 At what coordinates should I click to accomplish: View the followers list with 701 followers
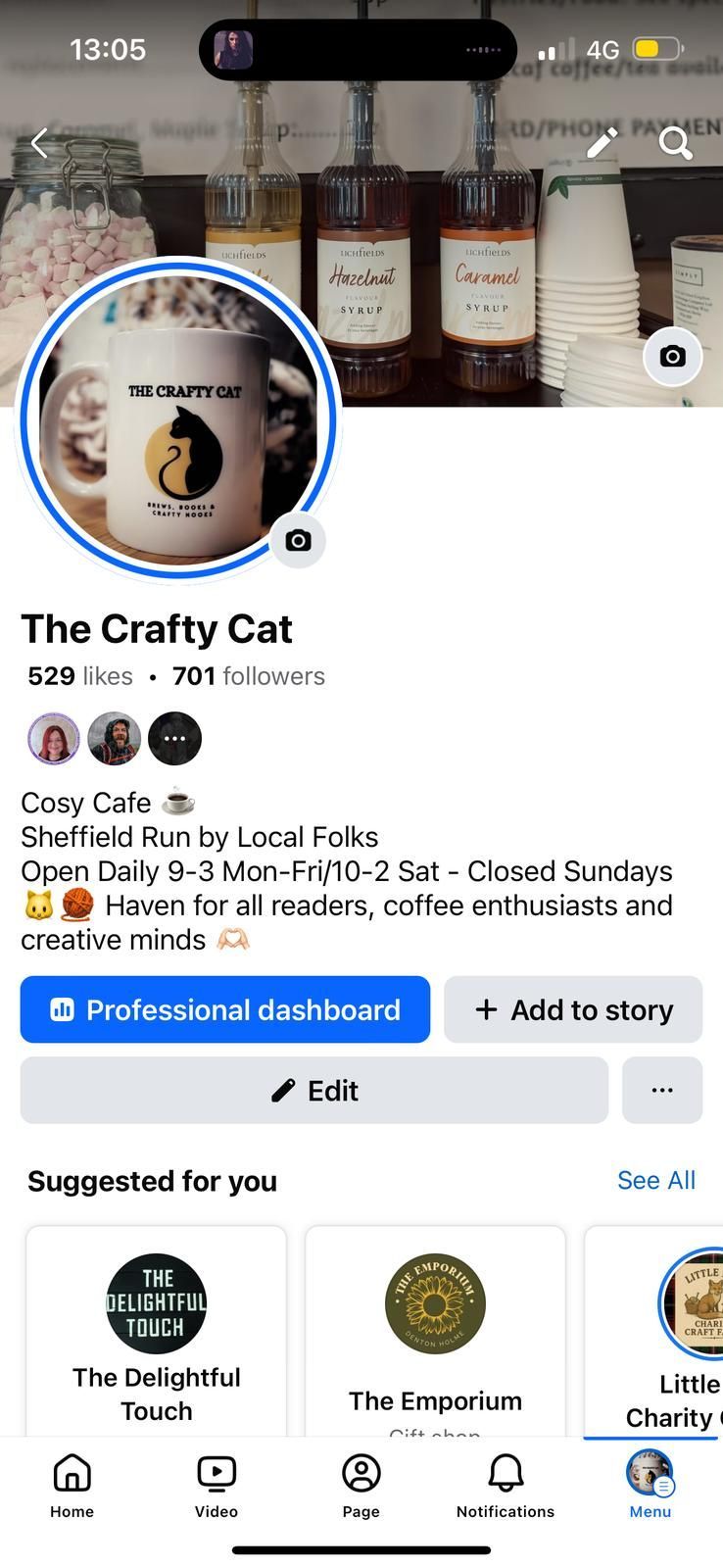(x=248, y=676)
